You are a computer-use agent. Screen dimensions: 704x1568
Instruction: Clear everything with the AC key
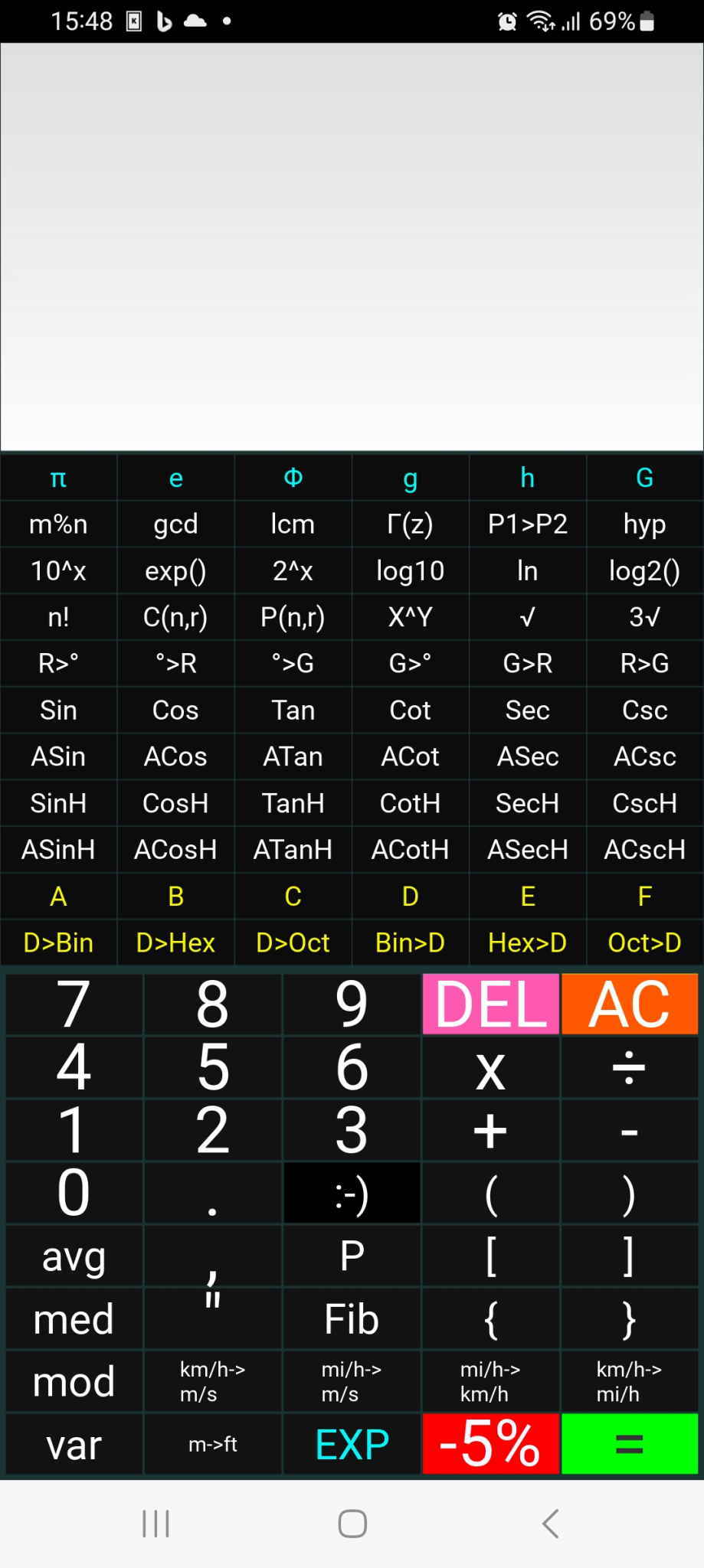(629, 1004)
